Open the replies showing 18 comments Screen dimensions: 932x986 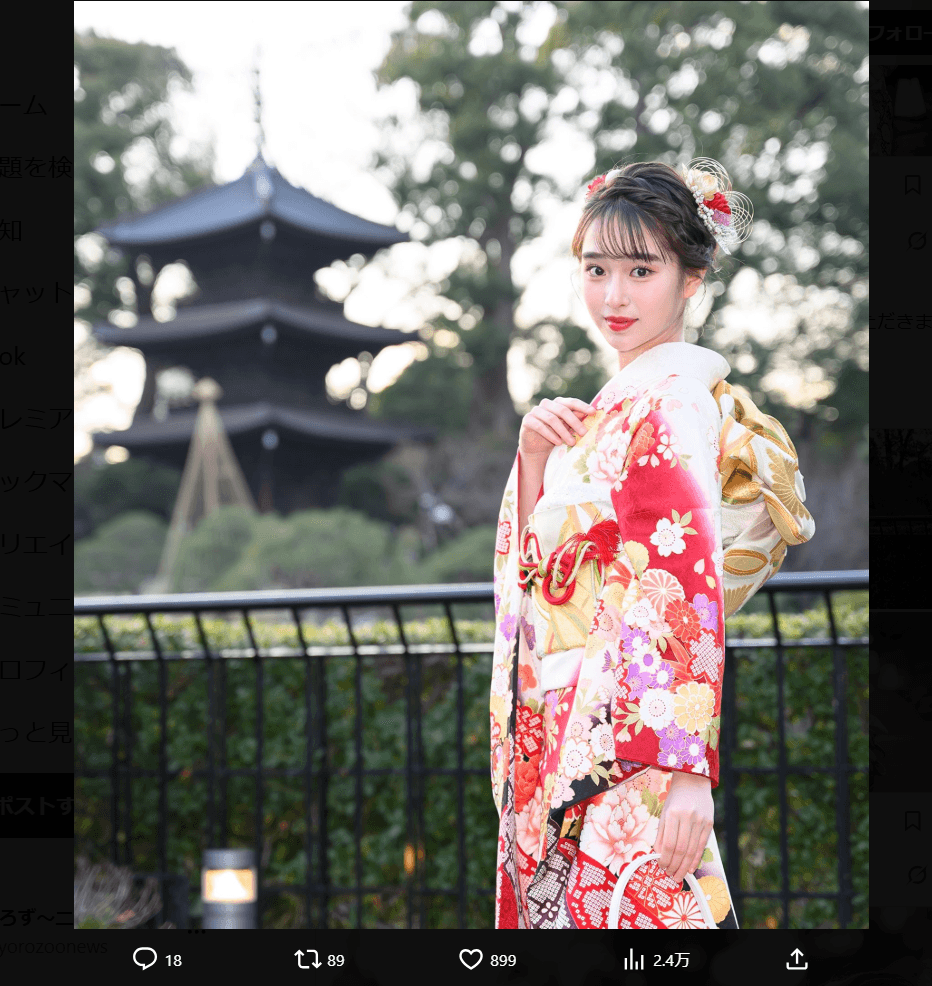[146, 960]
